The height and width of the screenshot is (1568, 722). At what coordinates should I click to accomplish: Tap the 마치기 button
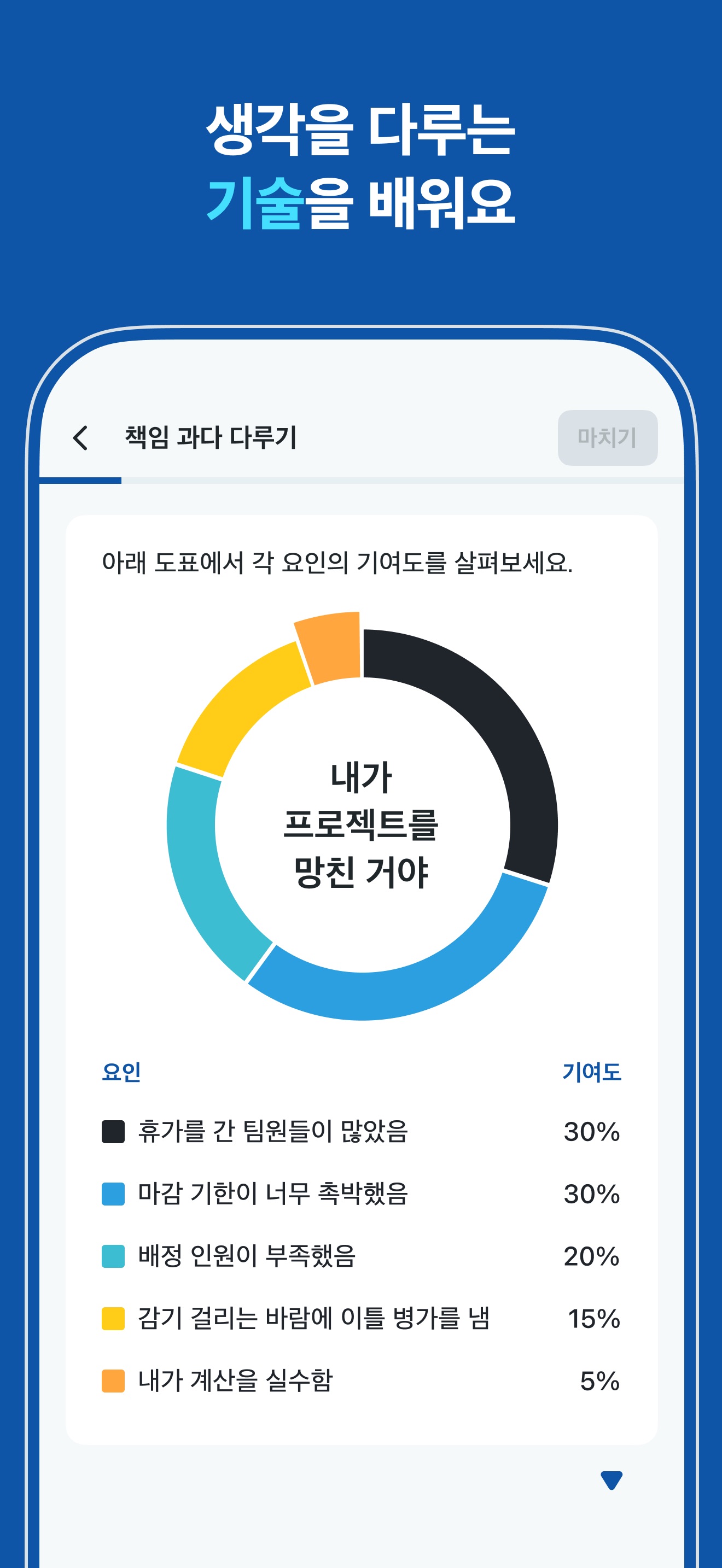pos(608,437)
